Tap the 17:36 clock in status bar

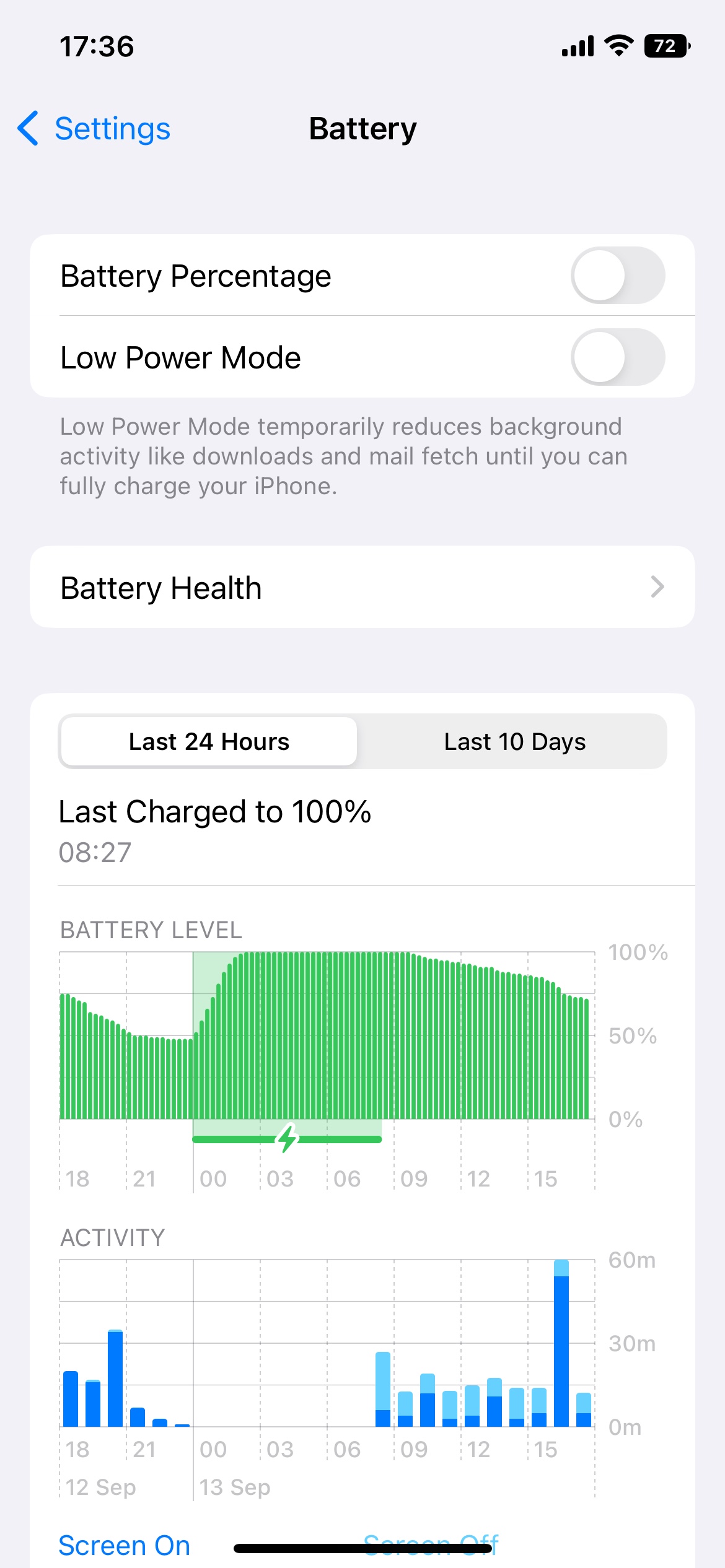[x=96, y=46]
